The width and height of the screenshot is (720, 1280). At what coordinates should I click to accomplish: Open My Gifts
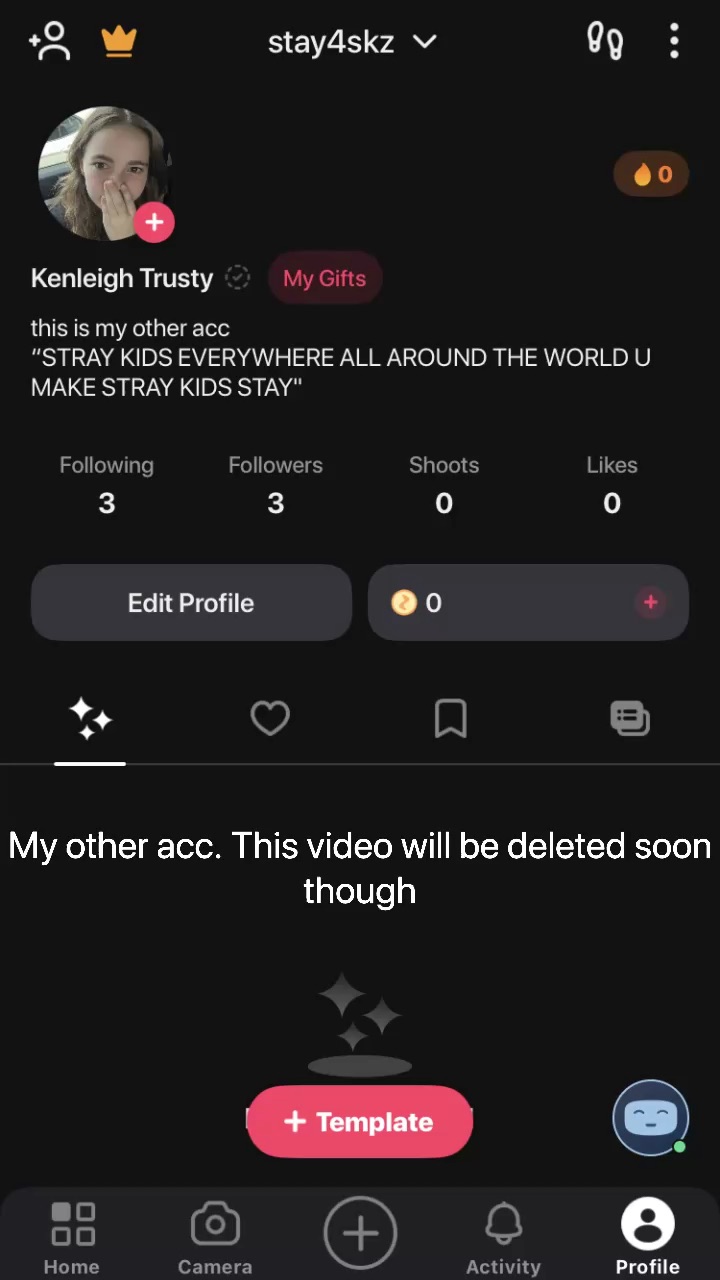point(325,279)
